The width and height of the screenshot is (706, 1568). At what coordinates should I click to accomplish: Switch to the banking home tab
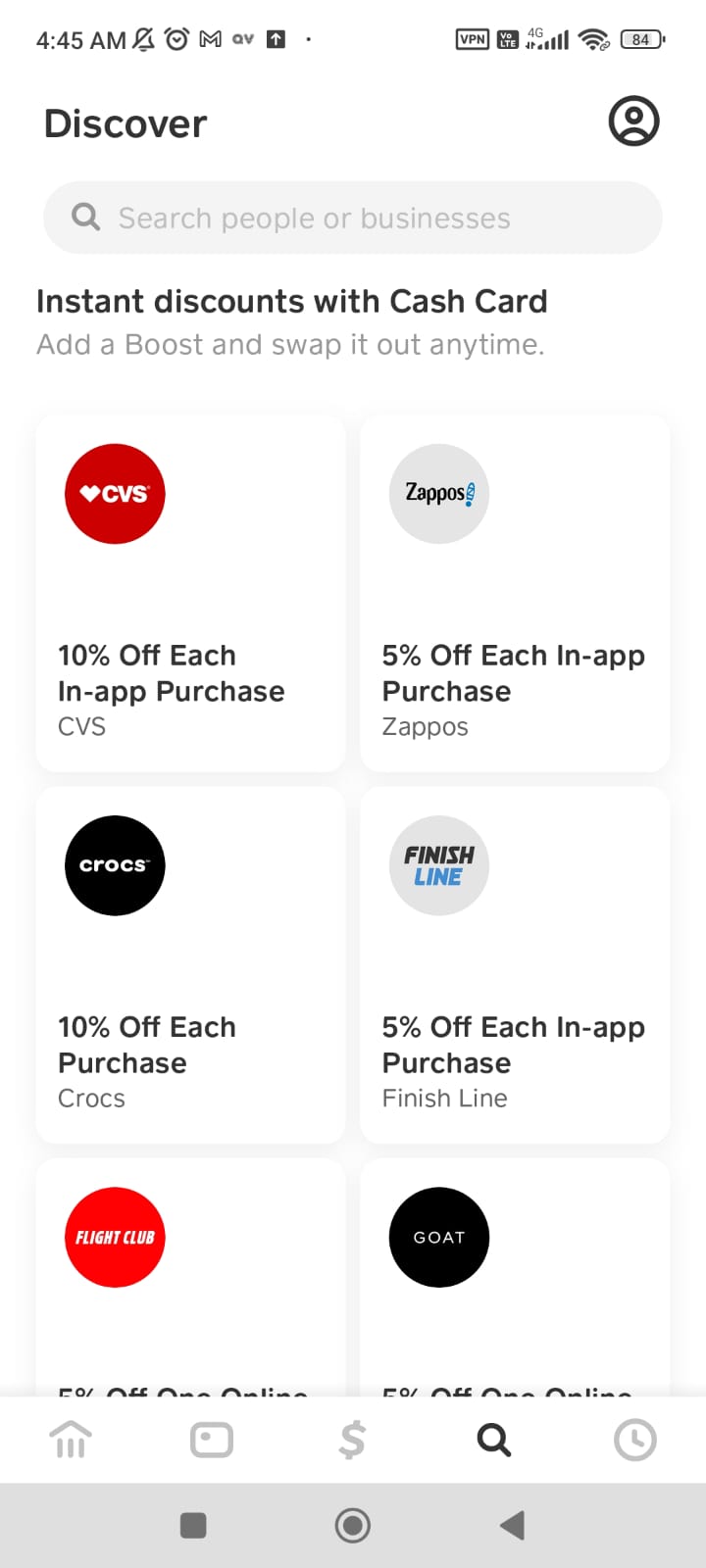pos(71,1440)
